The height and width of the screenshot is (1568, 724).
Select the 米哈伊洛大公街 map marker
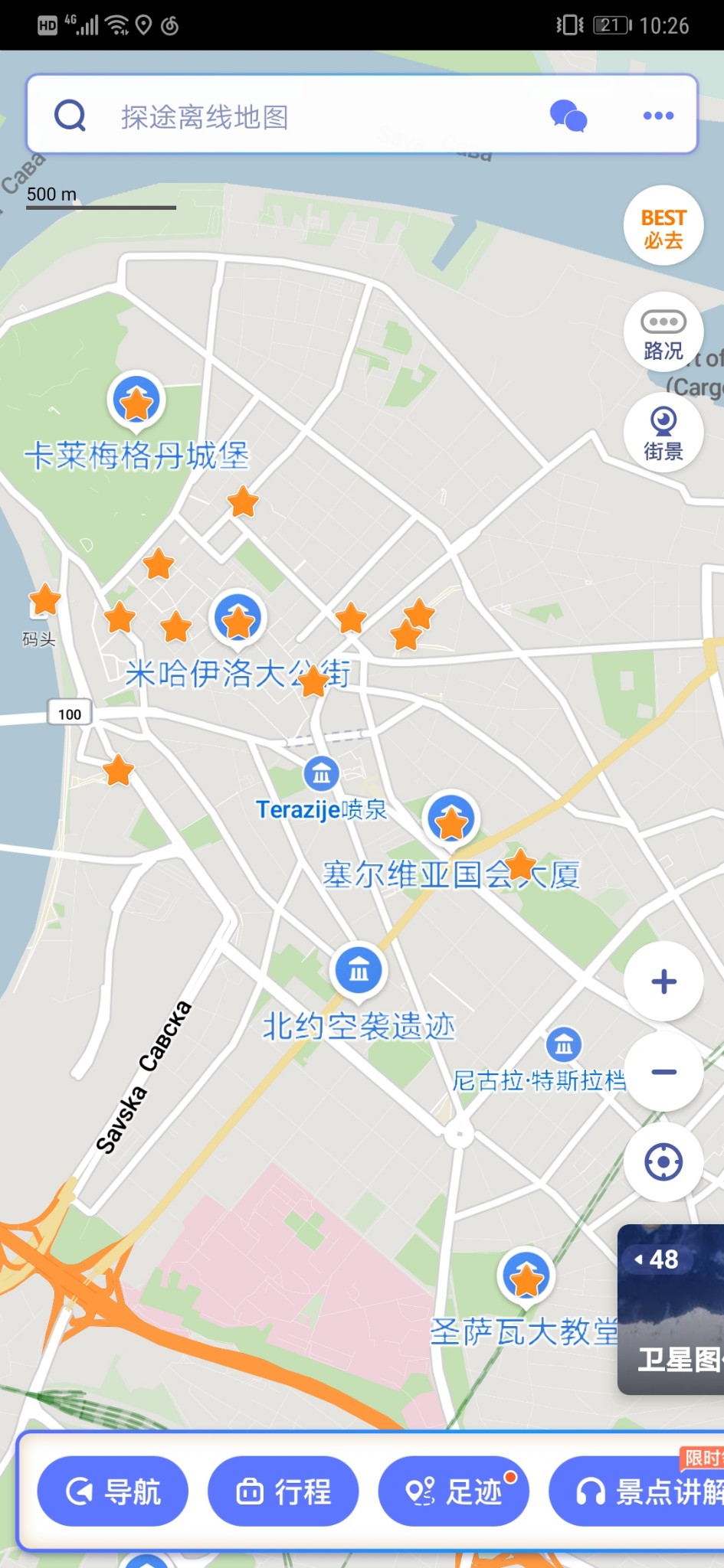(x=238, y=619)
